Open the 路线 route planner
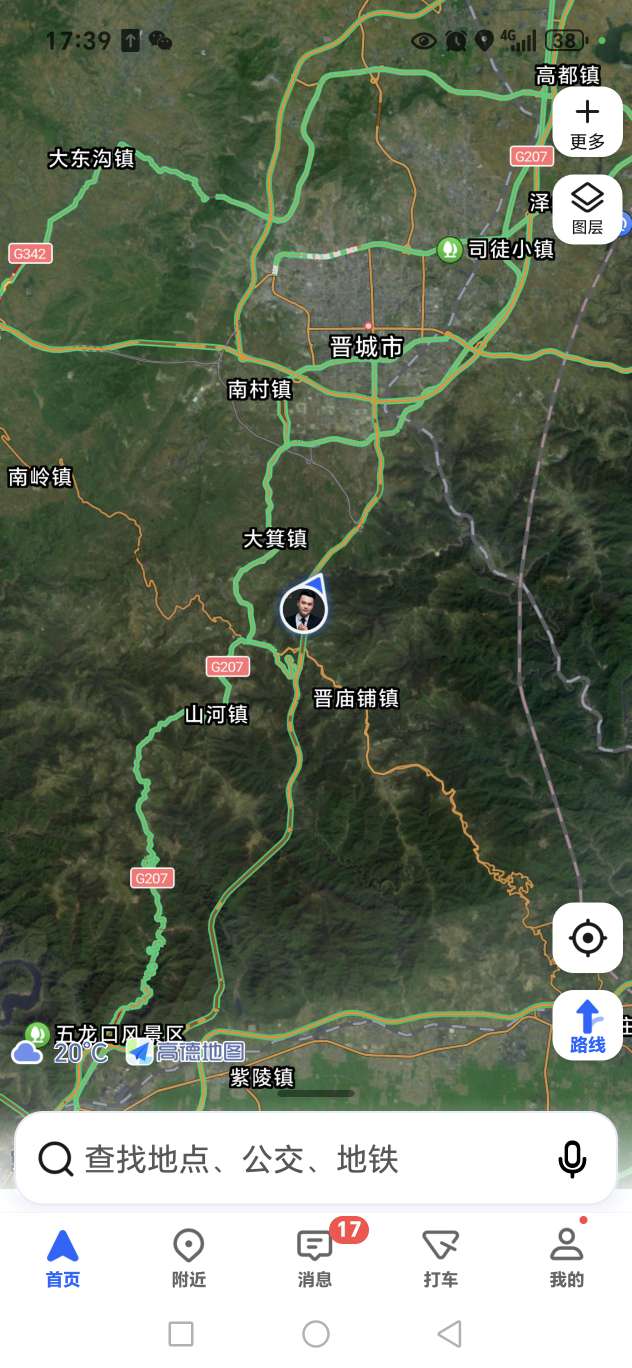The height and width of the screenshot is (1368, 632). 587,1025
